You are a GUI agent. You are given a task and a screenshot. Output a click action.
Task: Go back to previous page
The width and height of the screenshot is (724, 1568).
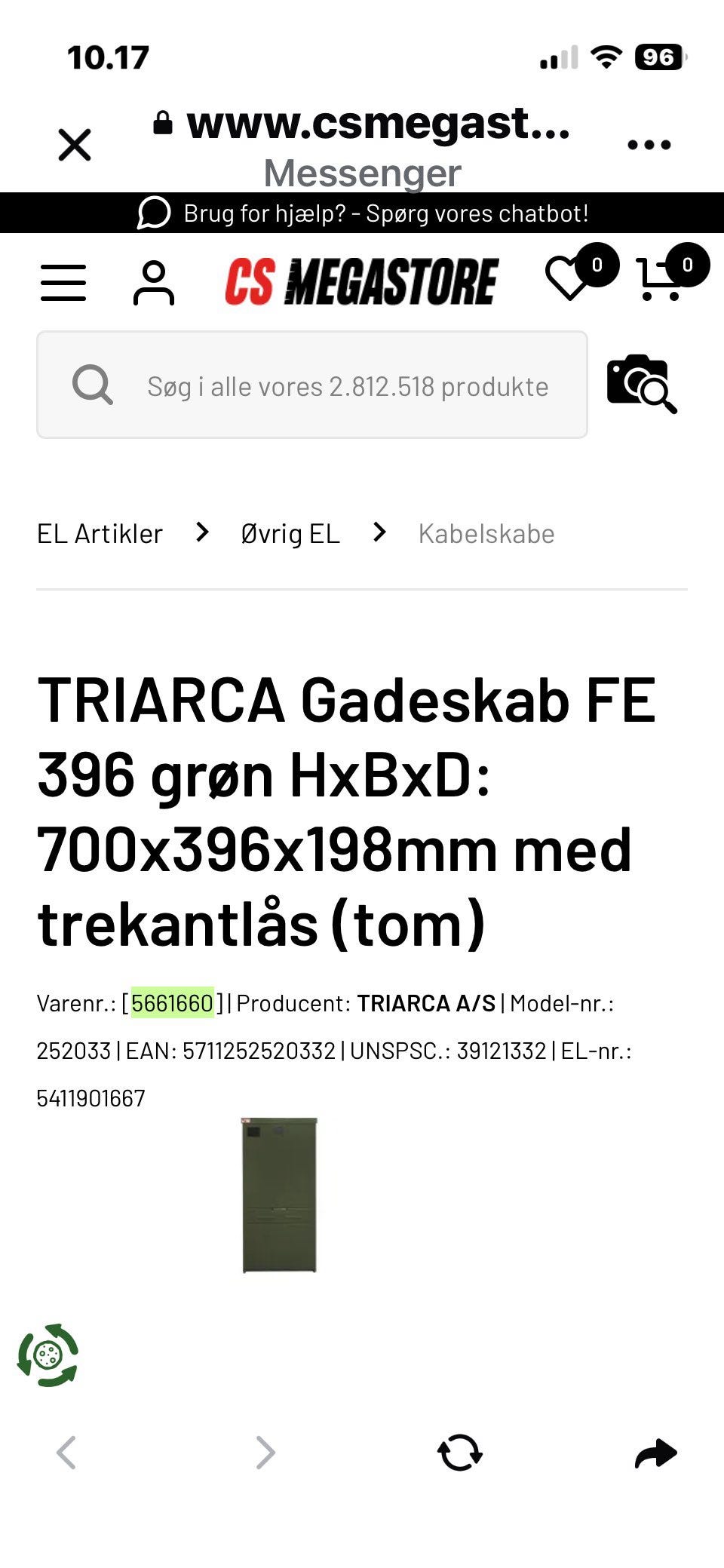tap(66, 1453)
